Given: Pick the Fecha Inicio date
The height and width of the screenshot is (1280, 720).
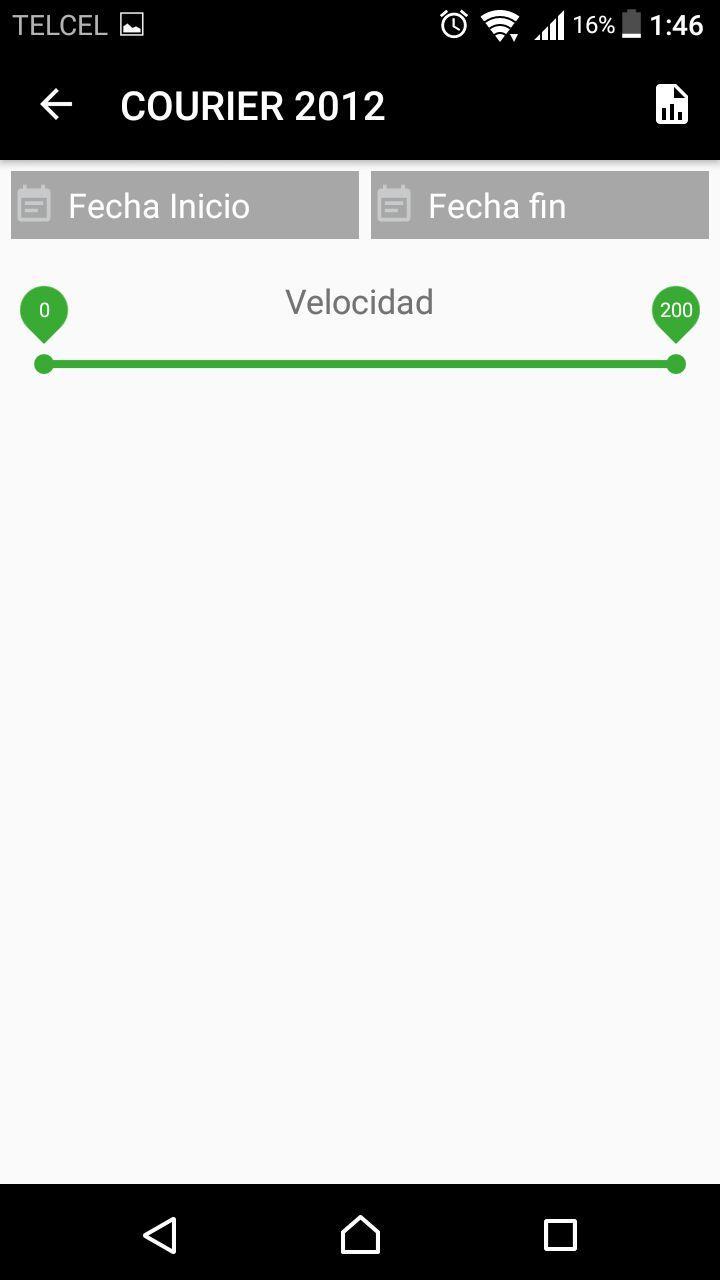Looking at the screenshot, I should click(x=185, y=205).
